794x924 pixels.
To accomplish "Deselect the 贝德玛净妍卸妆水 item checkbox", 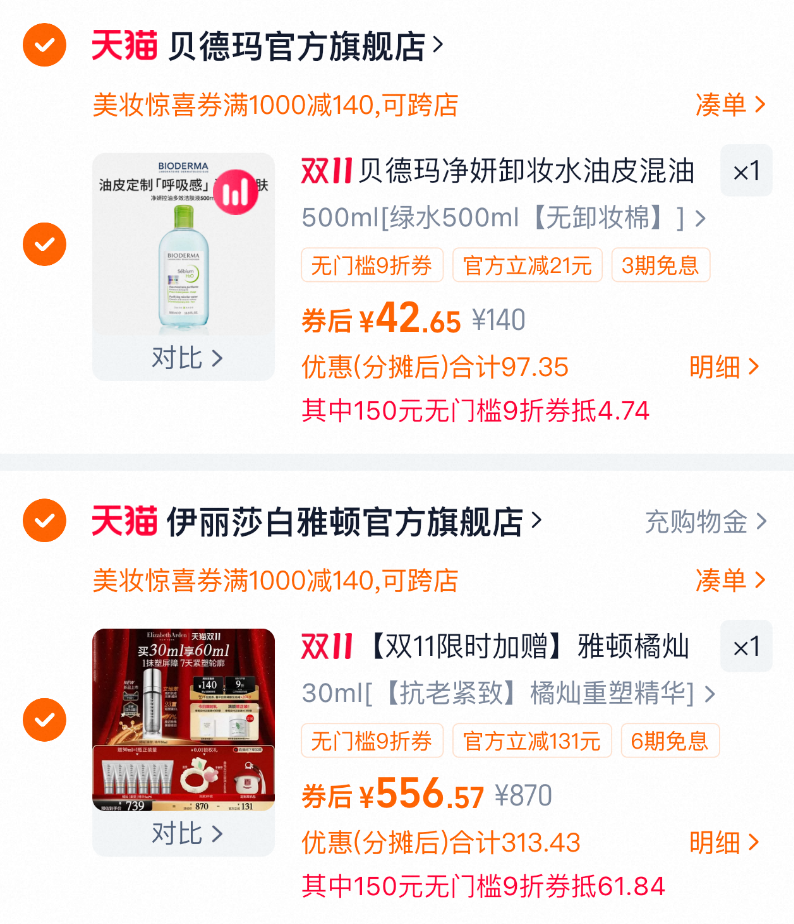I will (x=44, y=244).
